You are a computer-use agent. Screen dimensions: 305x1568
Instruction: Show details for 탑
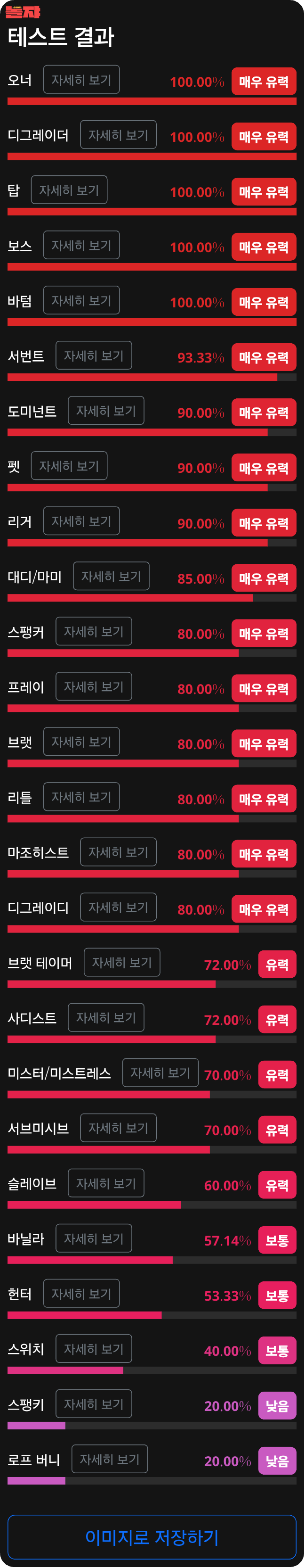click(69, 190)
